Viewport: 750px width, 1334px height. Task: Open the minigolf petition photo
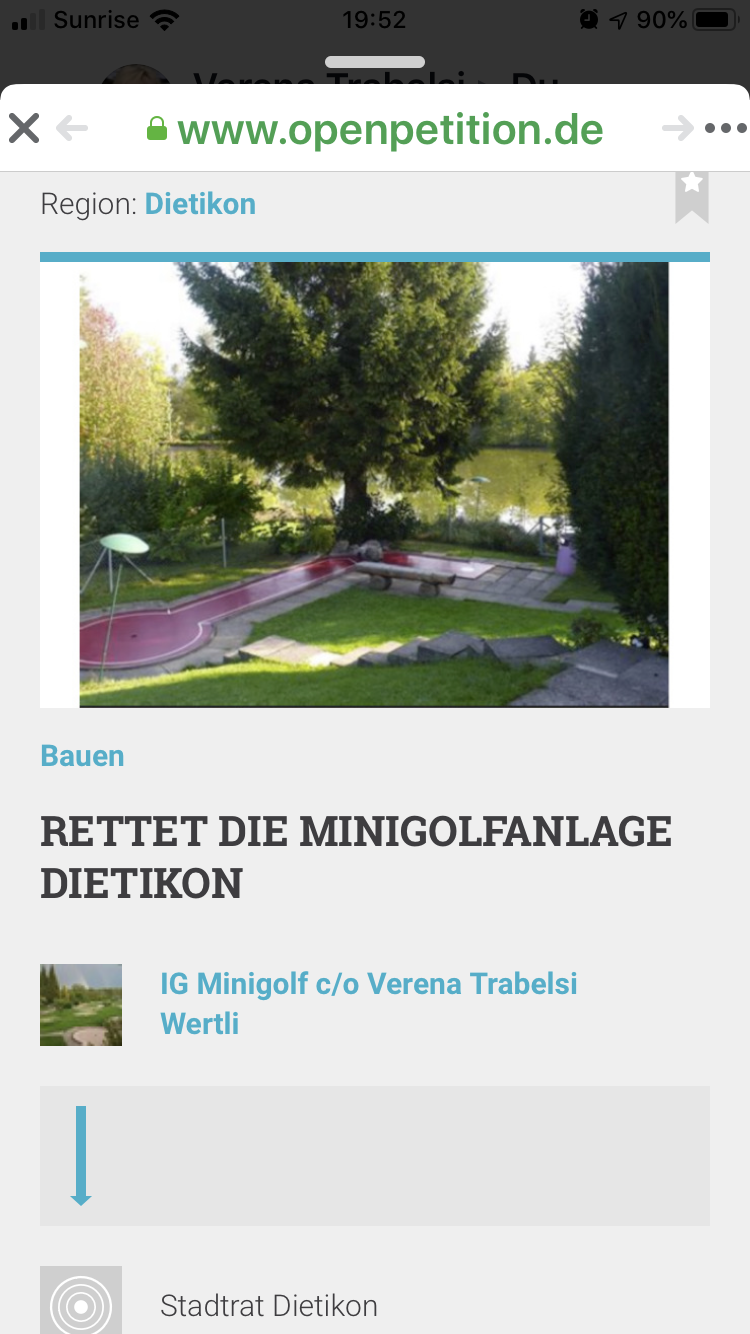coord(374,484)
